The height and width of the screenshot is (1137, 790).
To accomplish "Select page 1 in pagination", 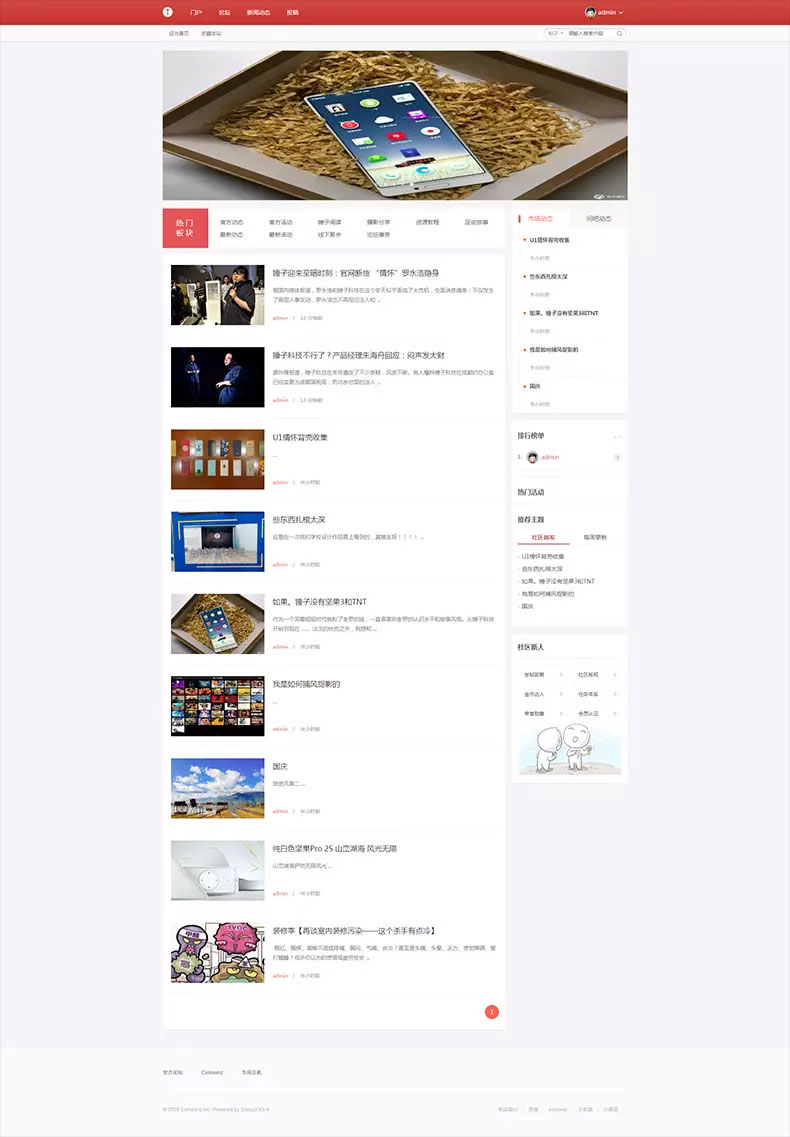I will pyautogui.click(x=491, y=1012).
